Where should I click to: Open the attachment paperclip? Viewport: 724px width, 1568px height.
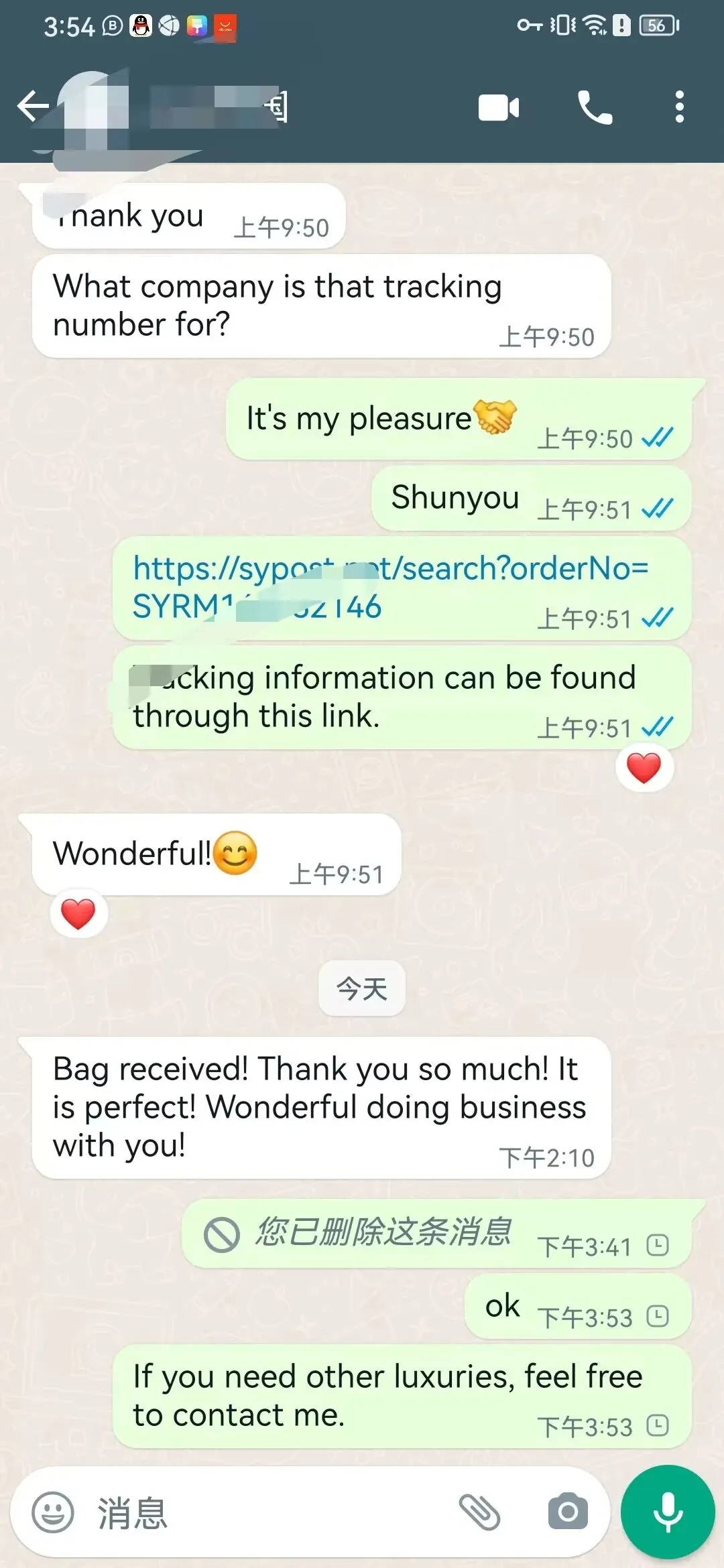tap(479, 1512)
